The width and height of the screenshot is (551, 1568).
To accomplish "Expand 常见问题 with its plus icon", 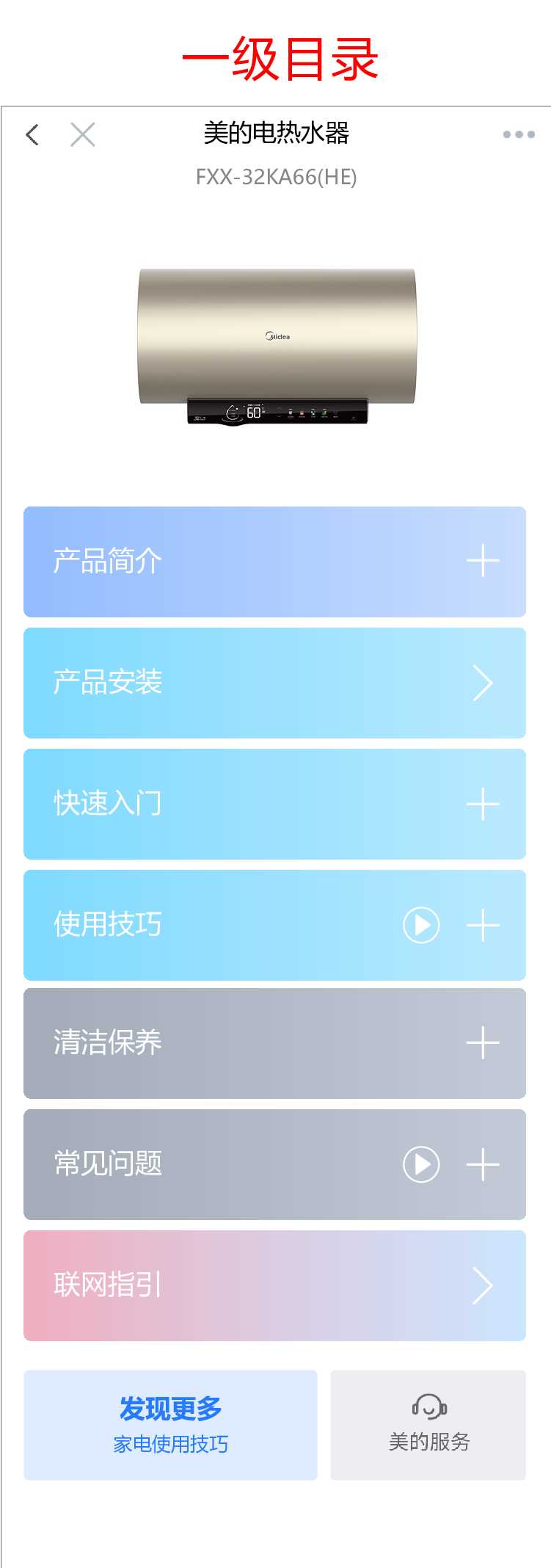I will pos(483,1164).
